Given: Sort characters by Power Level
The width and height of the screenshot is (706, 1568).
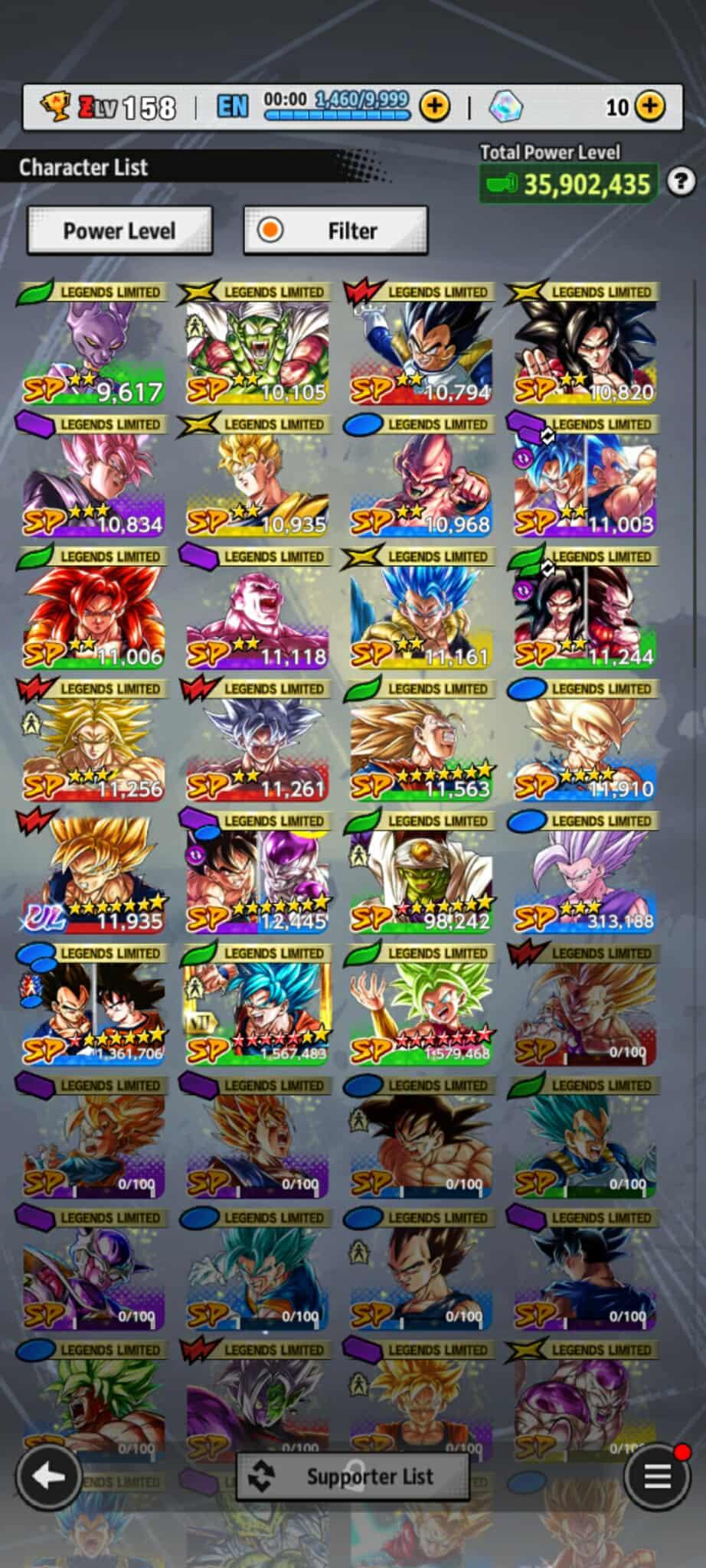Looking at the screenshot, I should point(119,230).
